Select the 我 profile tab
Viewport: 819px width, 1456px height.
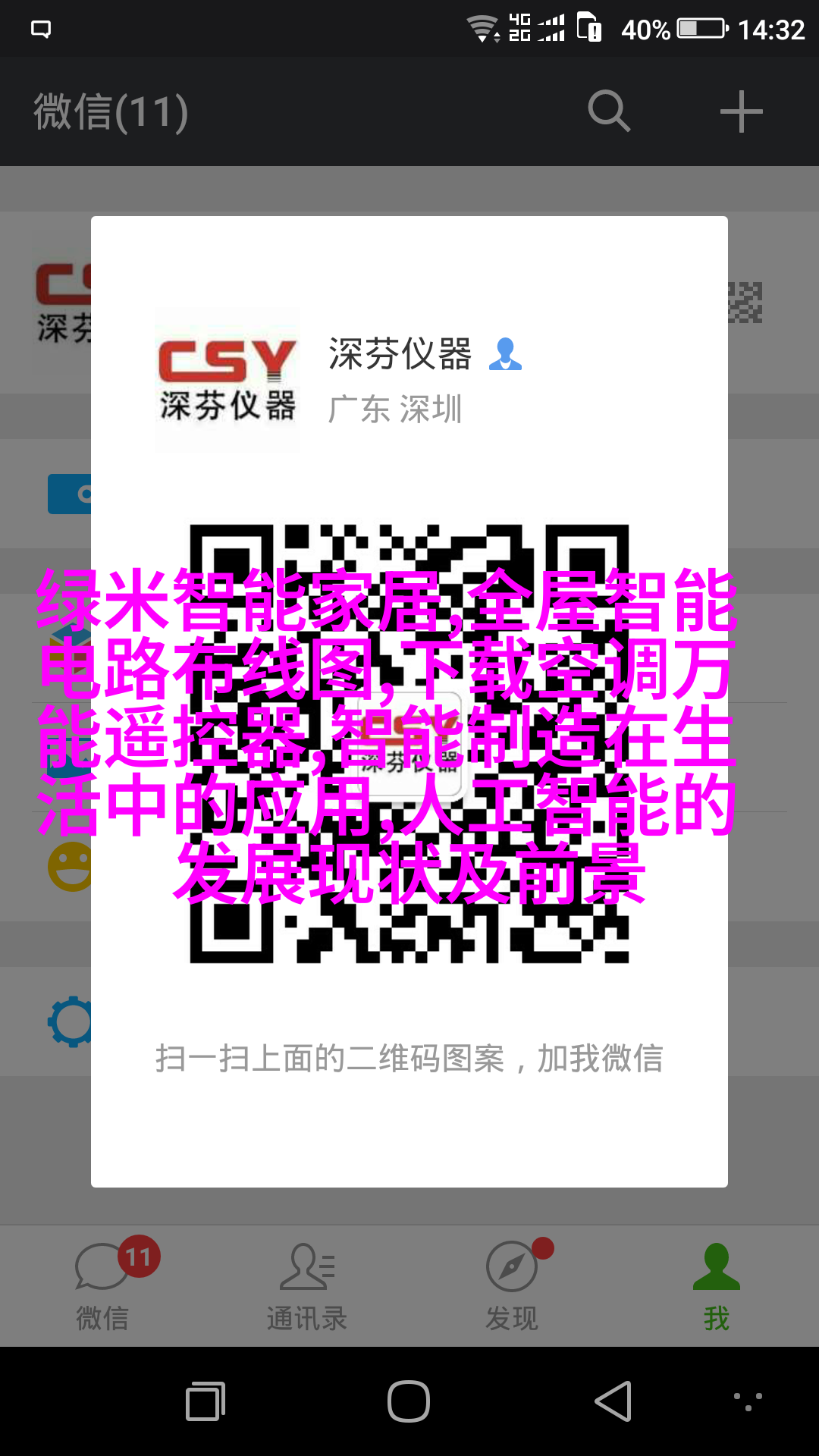[x=716, y=1286]
